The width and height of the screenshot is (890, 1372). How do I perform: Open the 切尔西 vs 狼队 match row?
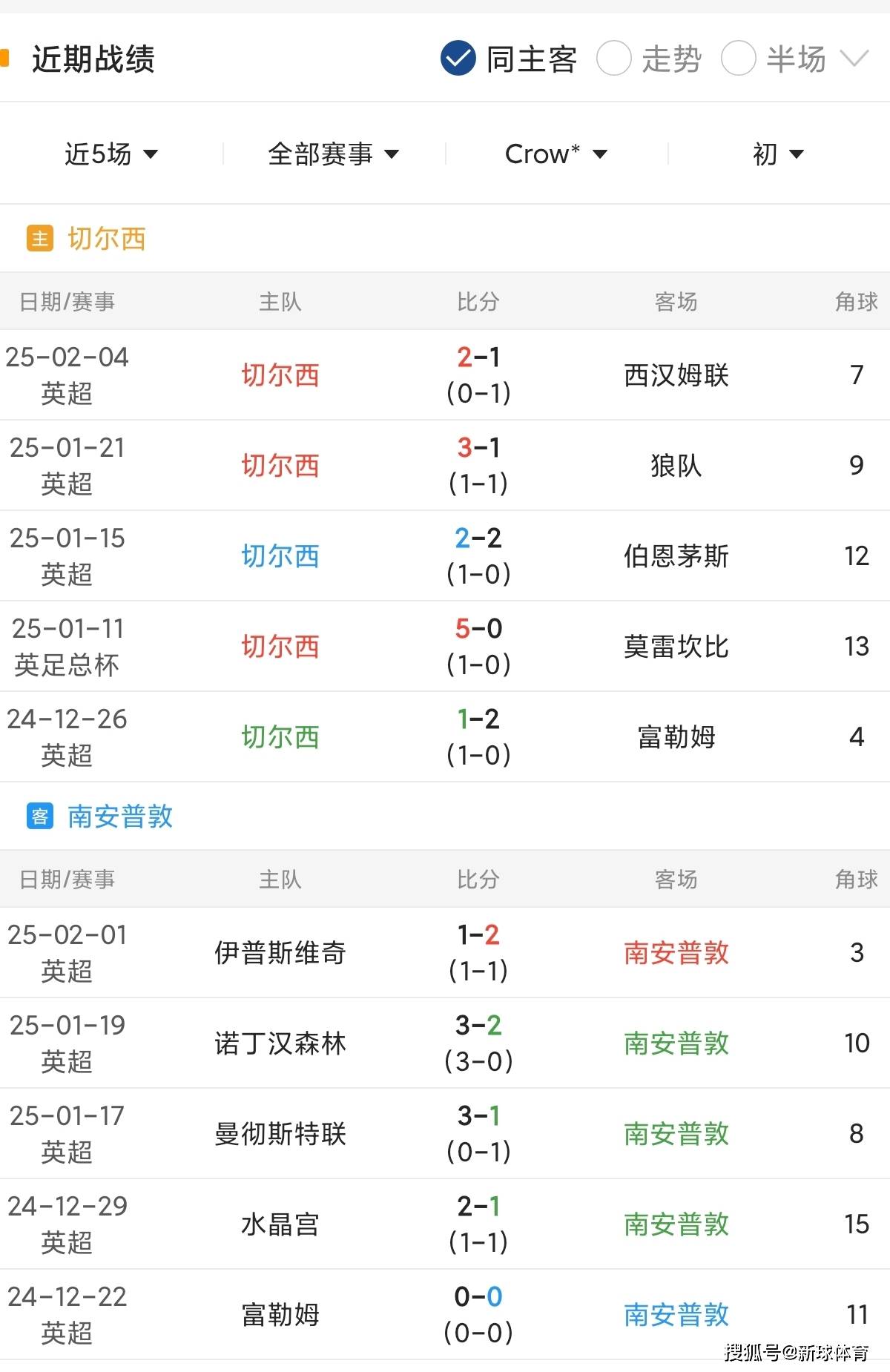(445, 466)
